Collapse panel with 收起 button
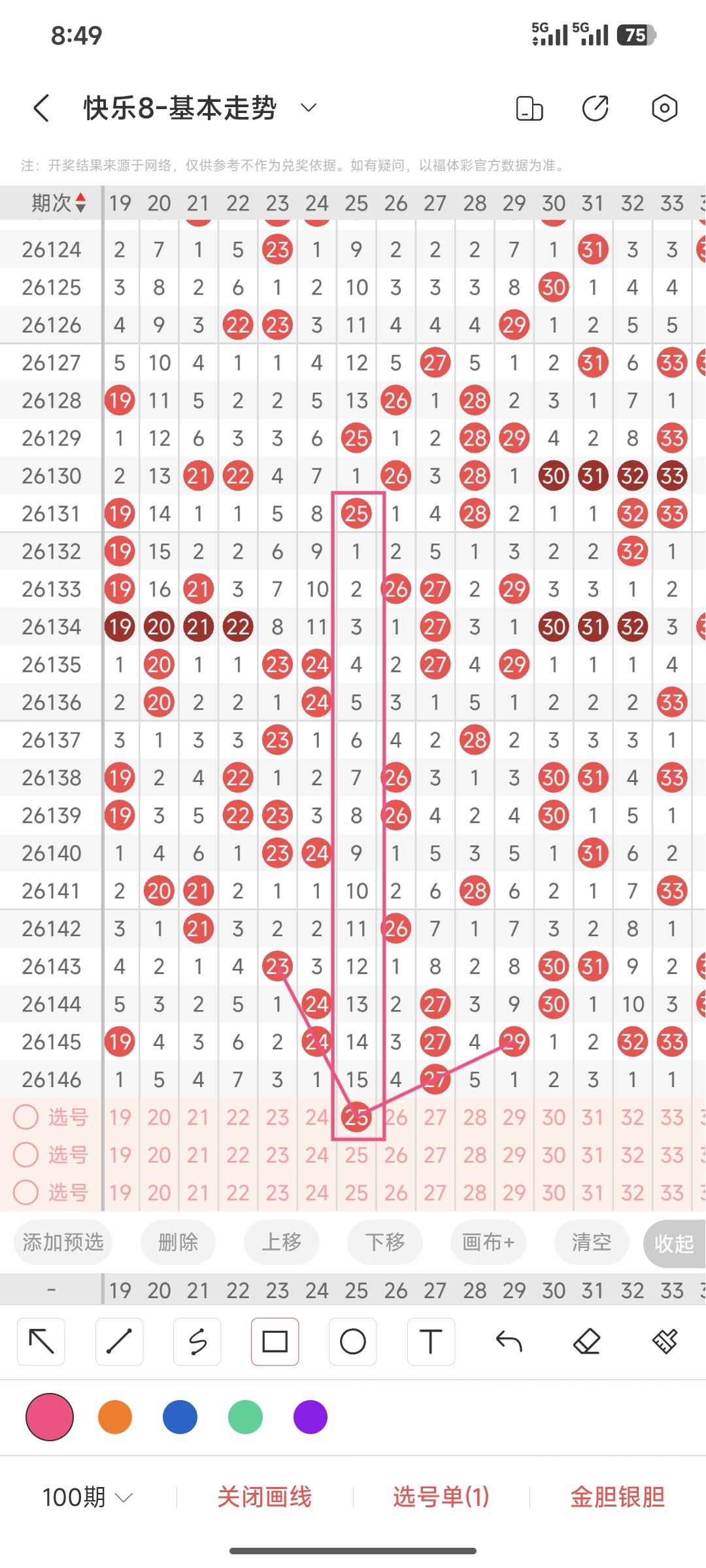Screen dimensions: 706x1568 tap(673, 1243)
